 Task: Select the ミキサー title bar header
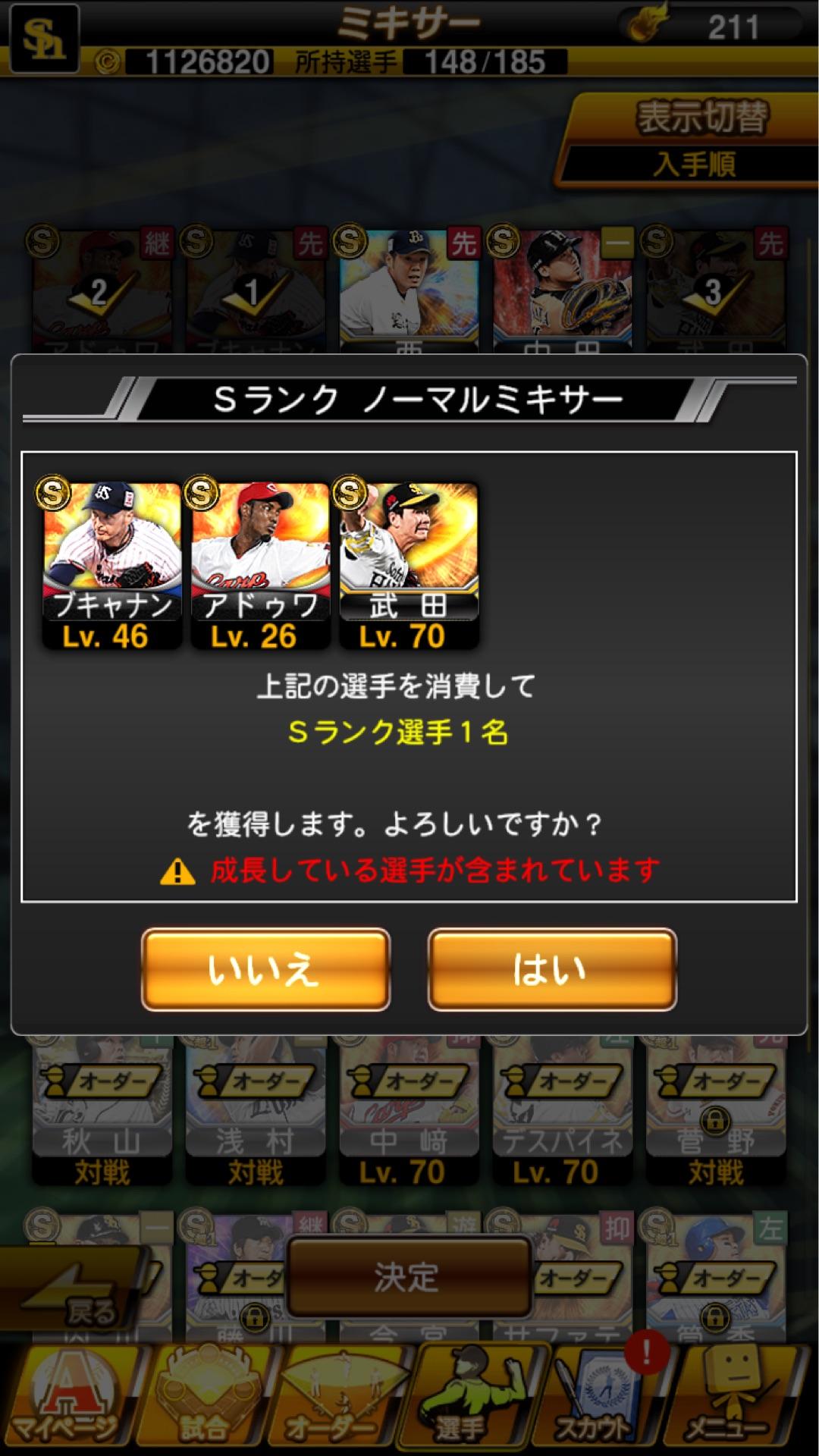pos(409,23)
